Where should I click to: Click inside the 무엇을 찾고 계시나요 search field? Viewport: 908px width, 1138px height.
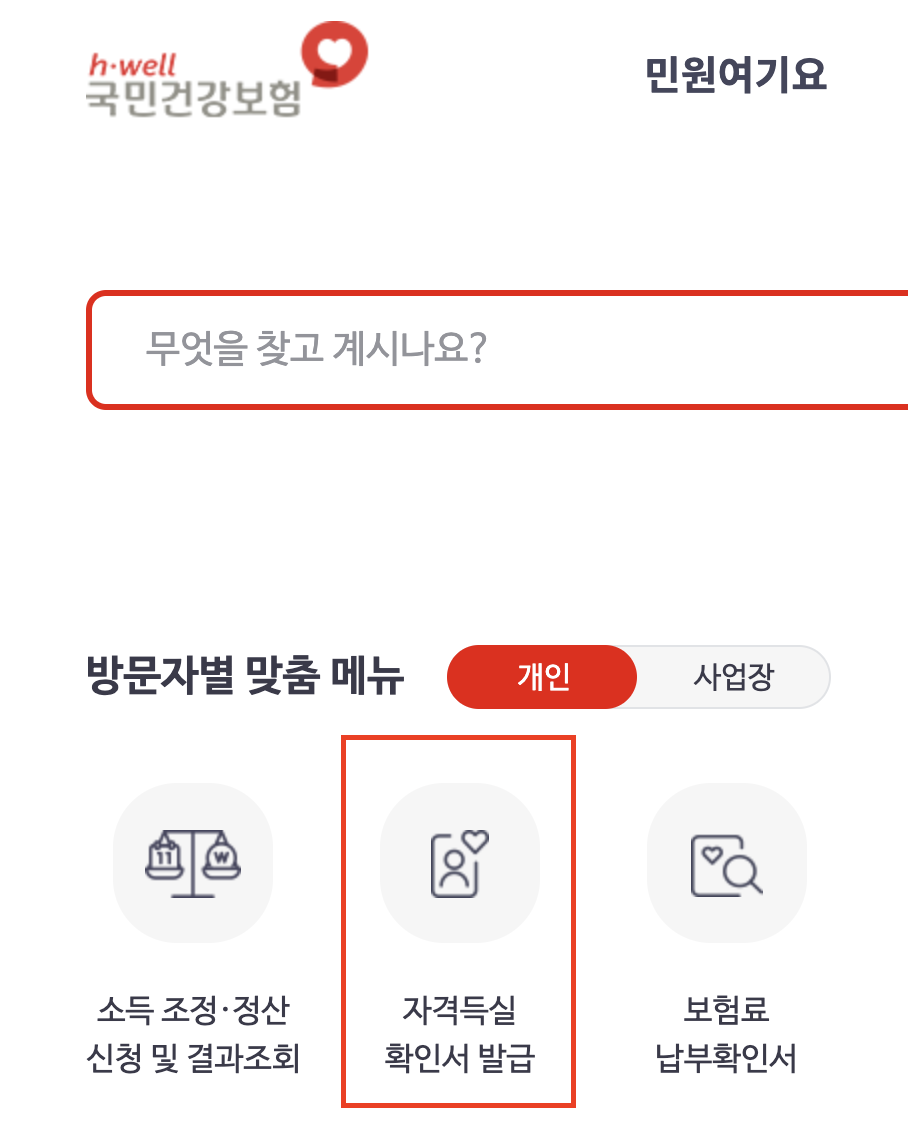point(450,349)
